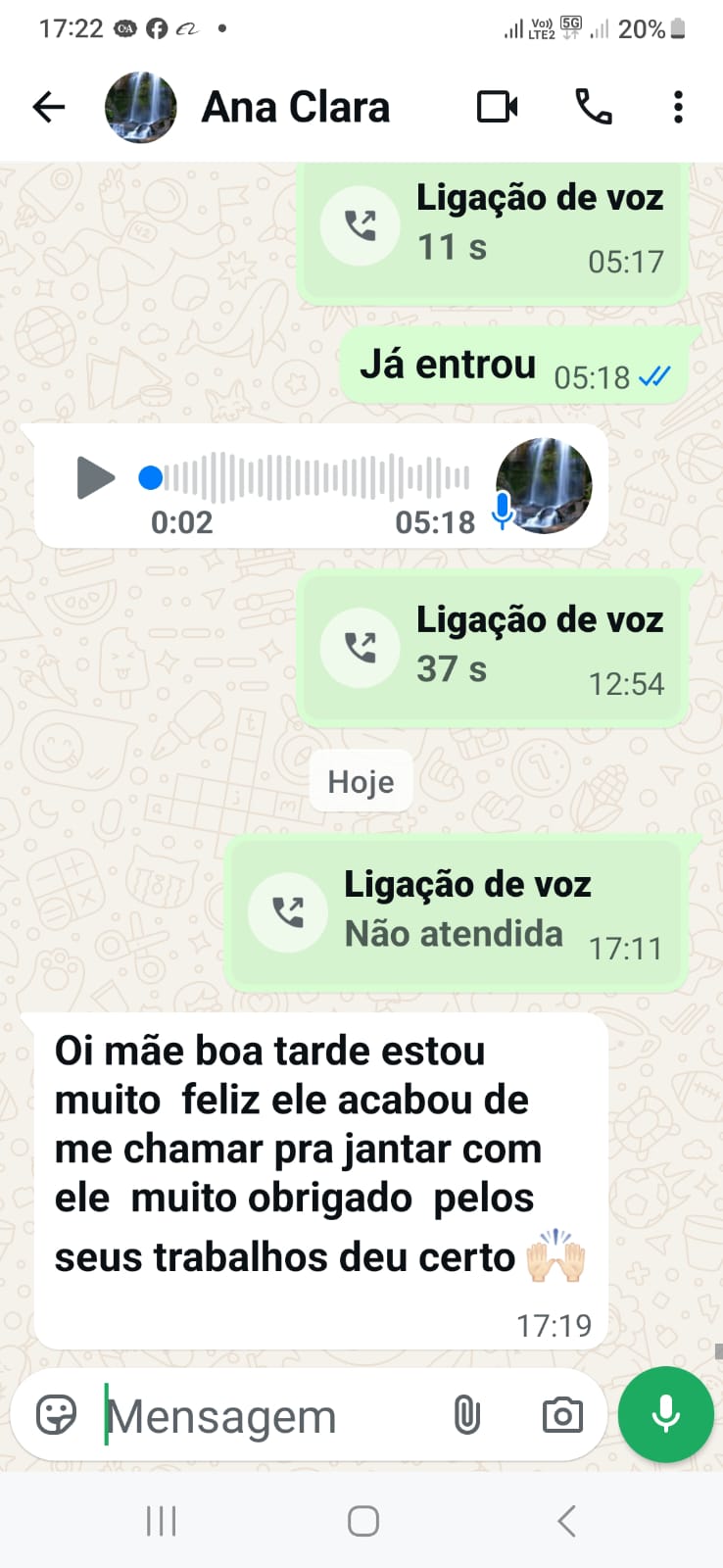Tap the 'Hoje' date divider
The width and height of the screenshot is (723, 1568).
coord(361,780)
